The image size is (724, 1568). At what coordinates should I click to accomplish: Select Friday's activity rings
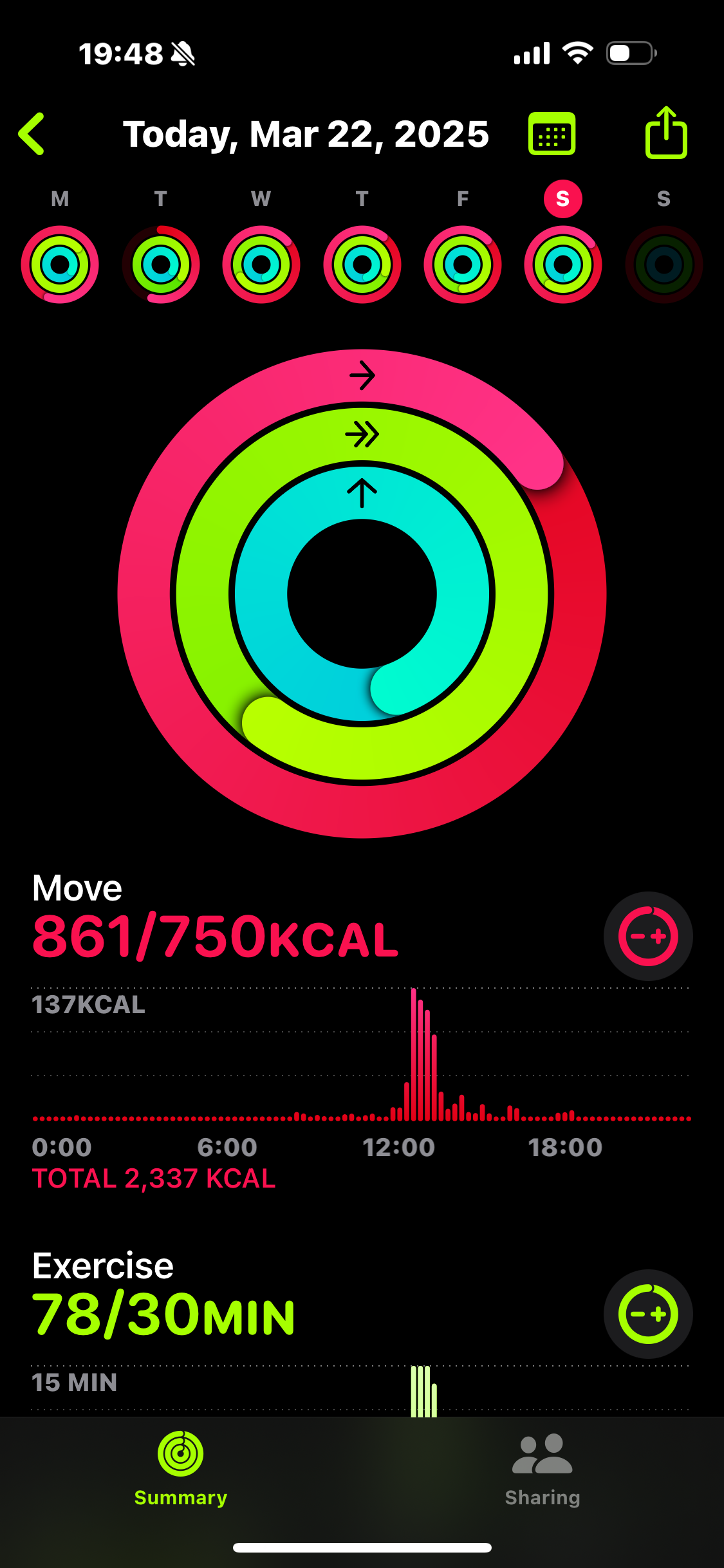(463, 265)
